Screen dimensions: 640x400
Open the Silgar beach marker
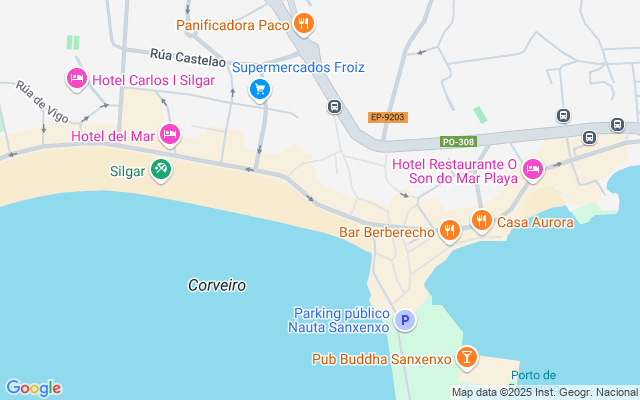coord(161,169)
